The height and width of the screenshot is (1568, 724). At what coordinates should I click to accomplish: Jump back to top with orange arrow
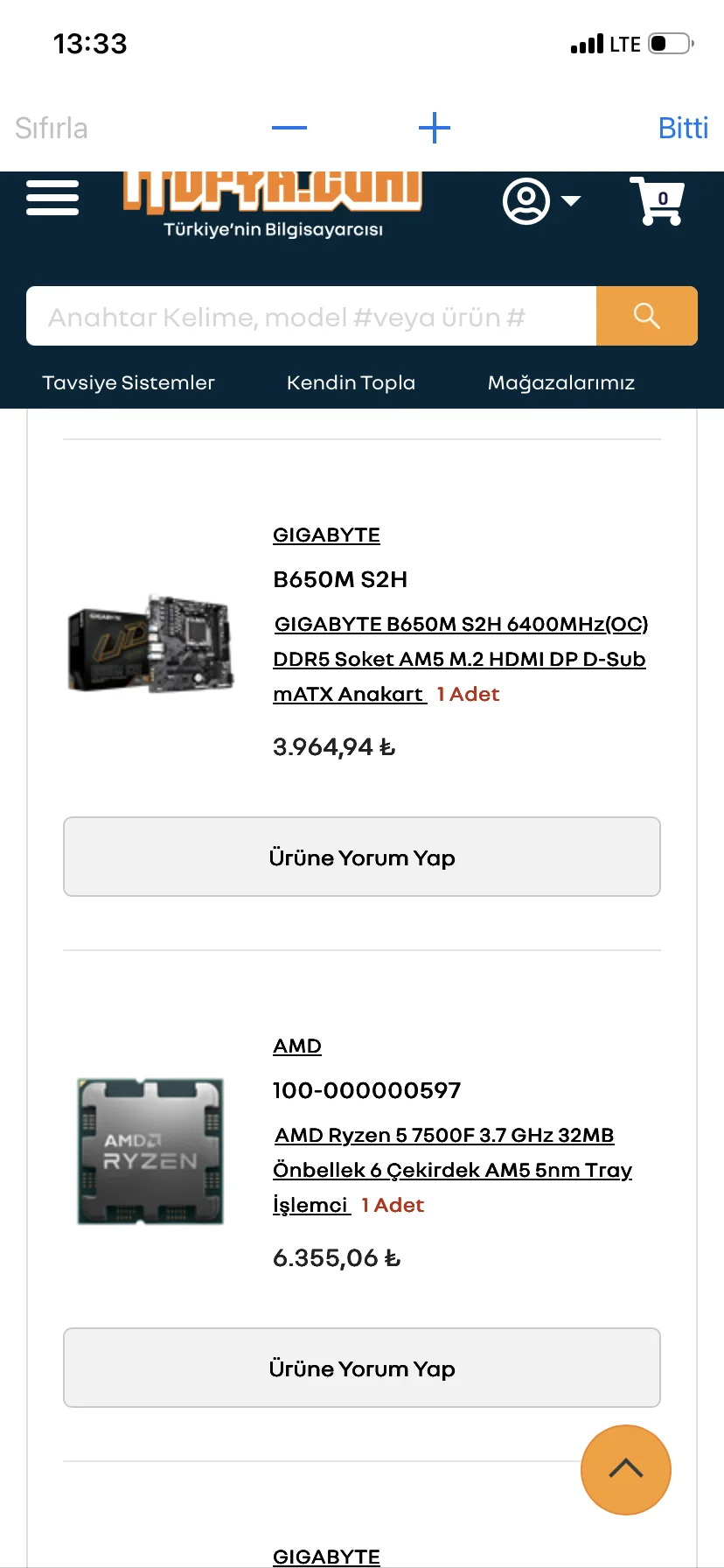click(x=626, y=1469)
